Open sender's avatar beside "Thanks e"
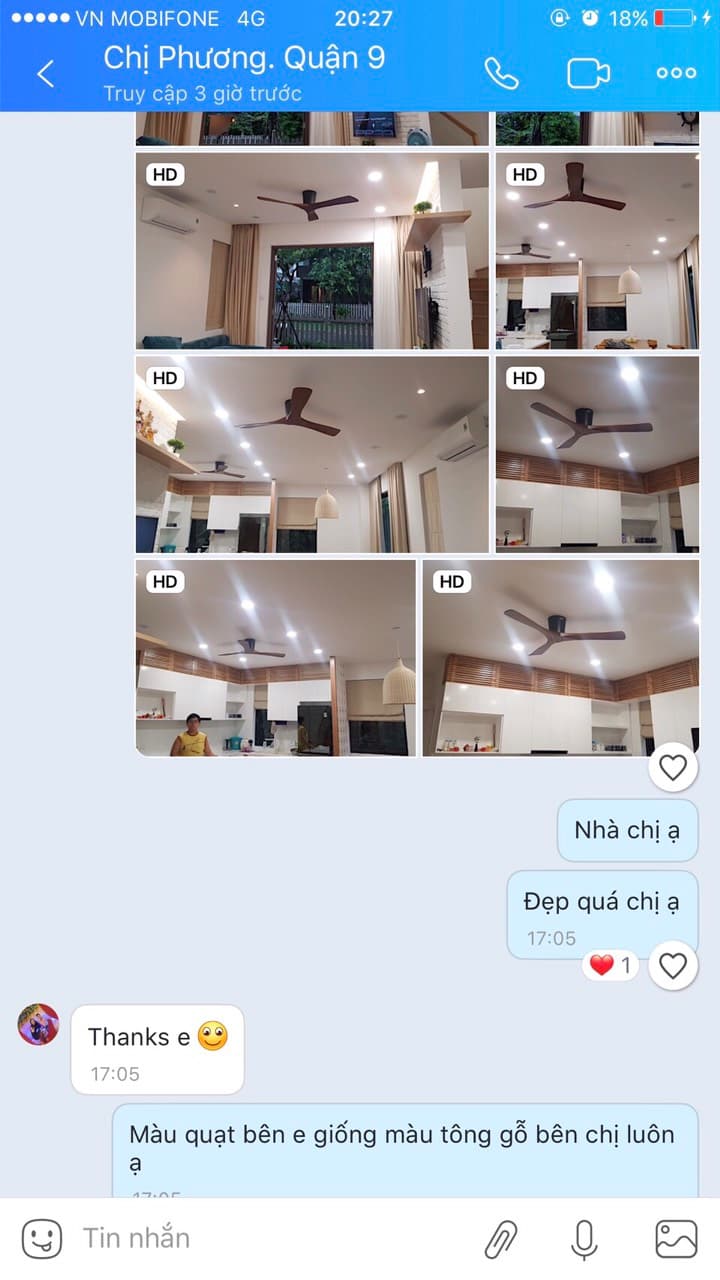Screen dimensions: 720x1280 pyautogui.click(x=39, y=1025)
